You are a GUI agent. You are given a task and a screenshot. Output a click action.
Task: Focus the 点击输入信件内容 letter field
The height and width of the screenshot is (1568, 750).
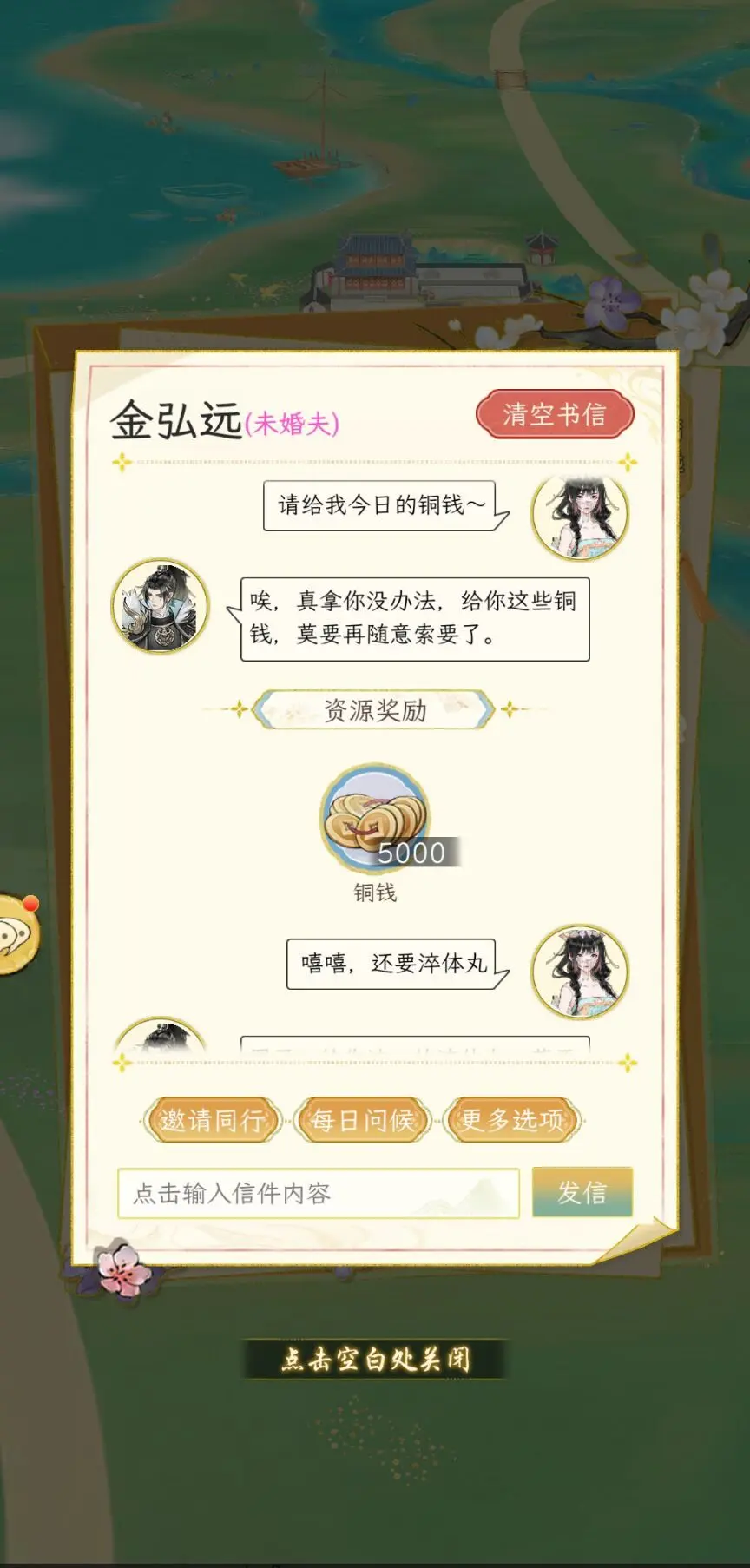tap(318, 1193)
